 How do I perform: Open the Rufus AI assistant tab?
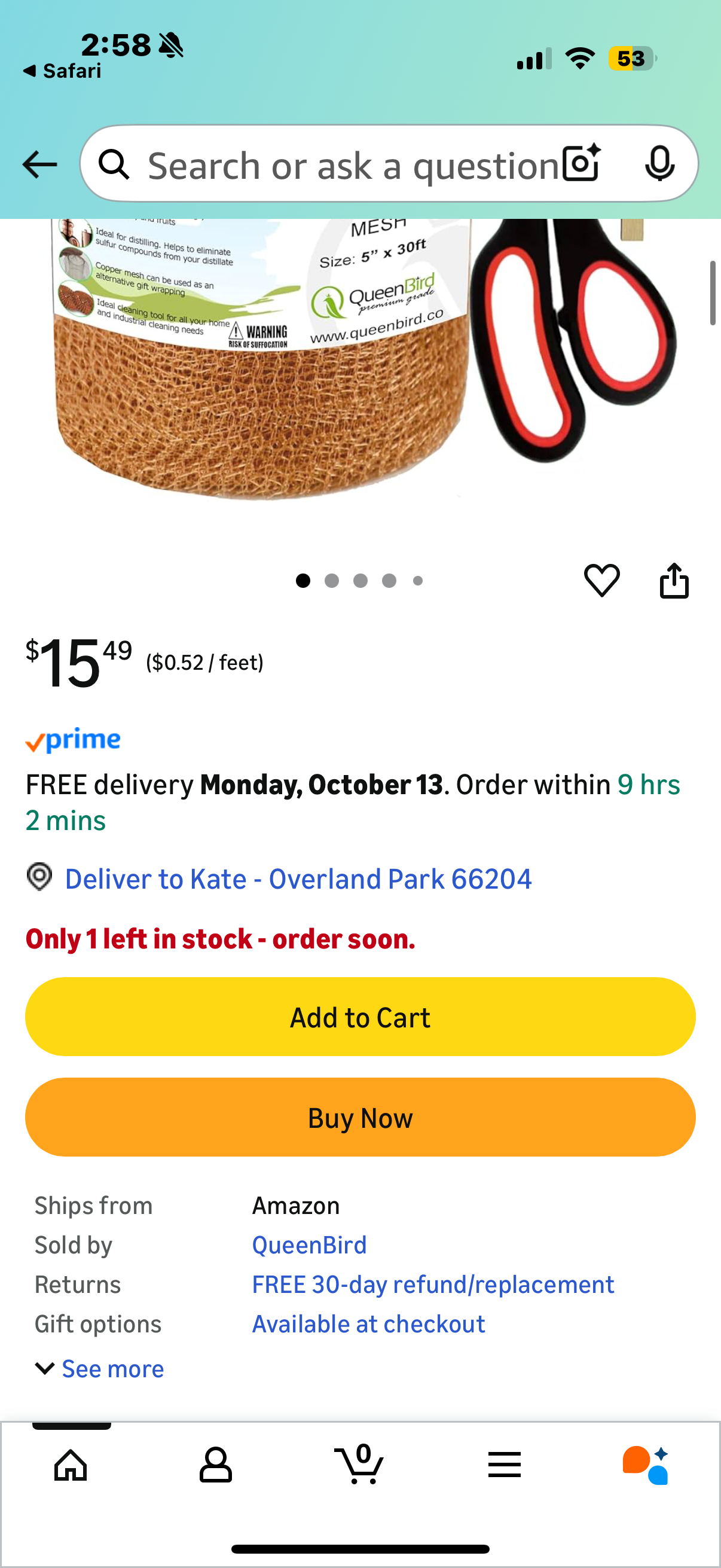[x=646, y=1465]
